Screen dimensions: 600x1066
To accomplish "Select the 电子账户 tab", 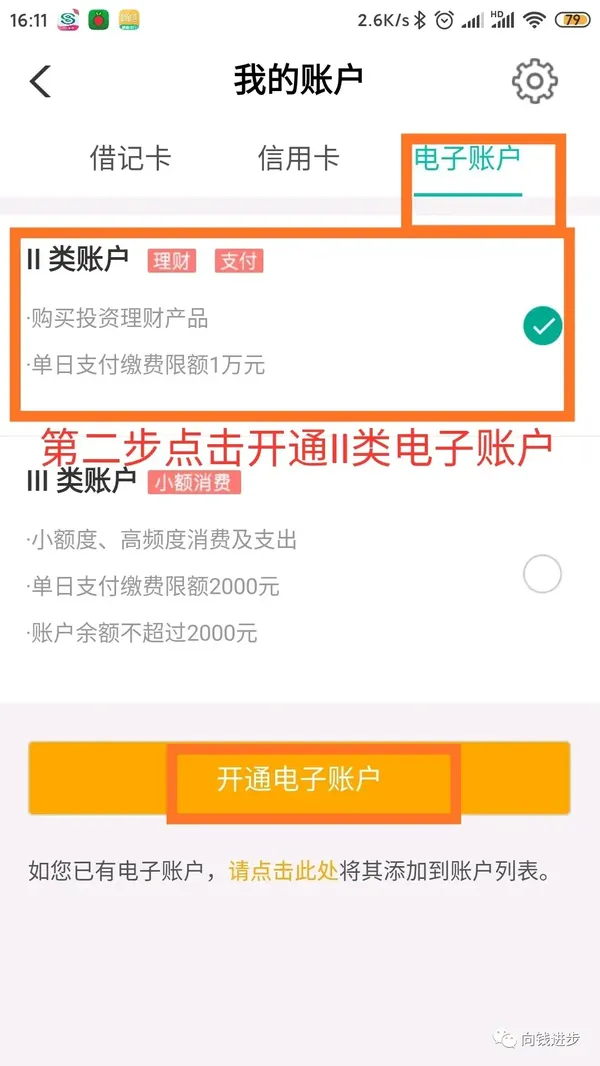I will pyautogui.click(x=467, y=158).
